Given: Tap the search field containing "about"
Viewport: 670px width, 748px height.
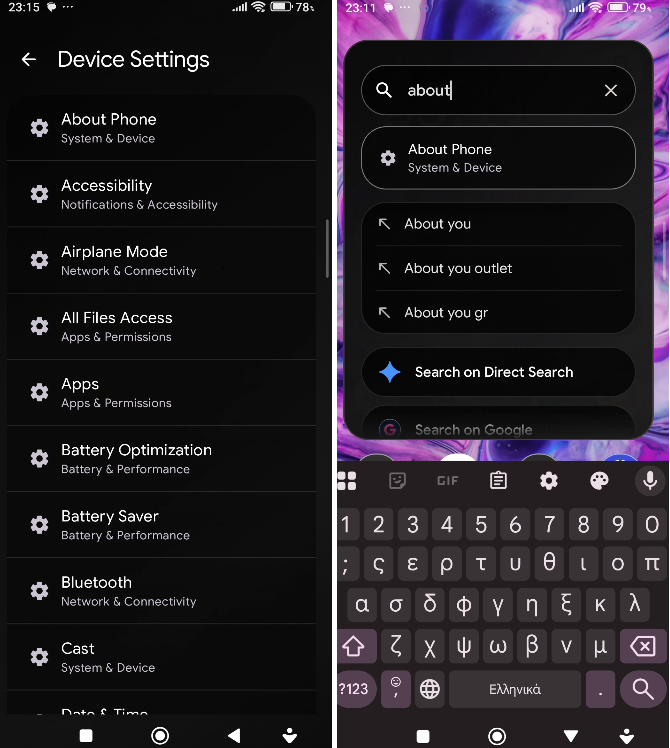Looking at the screenshot, I should 490,91.
